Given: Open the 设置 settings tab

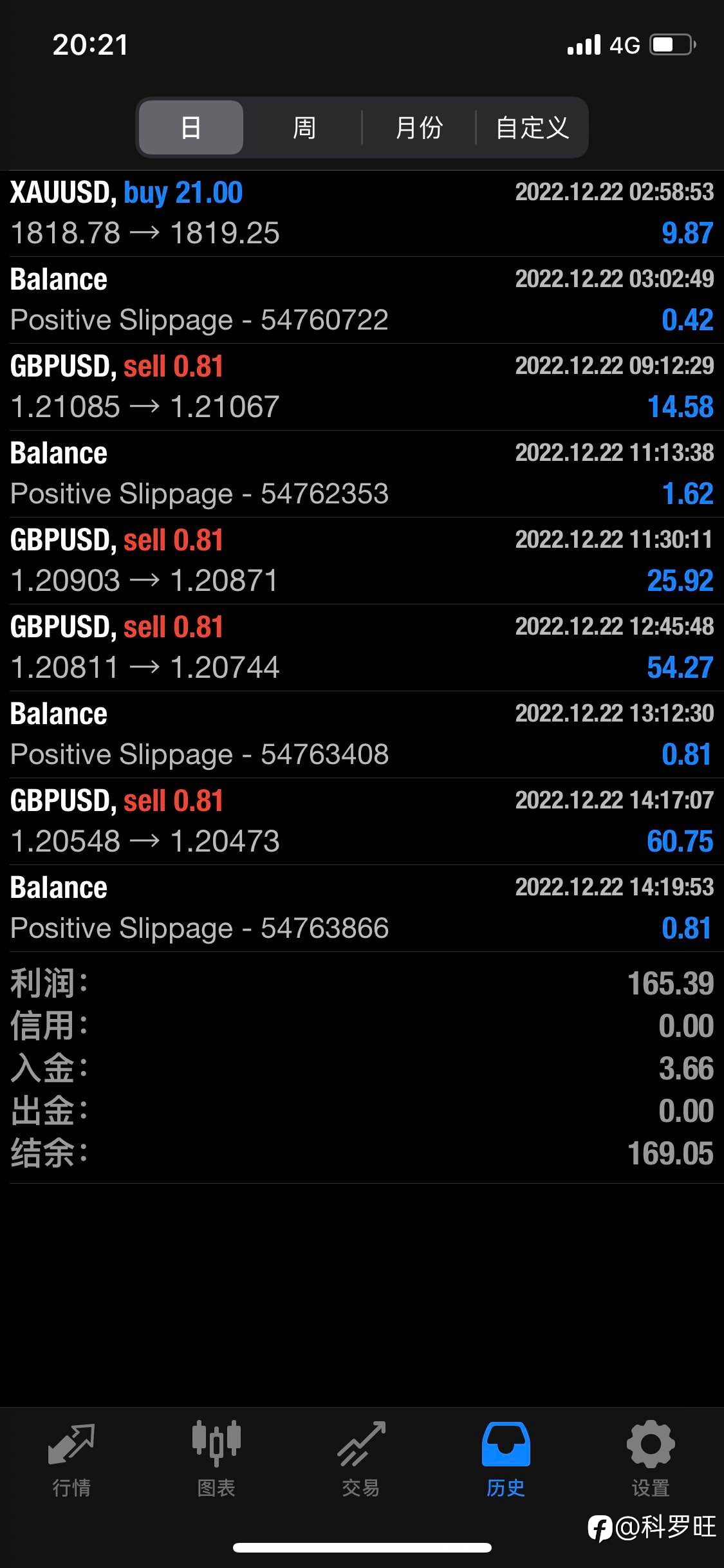Looking at the screenshot, I should (x=651, y=1459).
